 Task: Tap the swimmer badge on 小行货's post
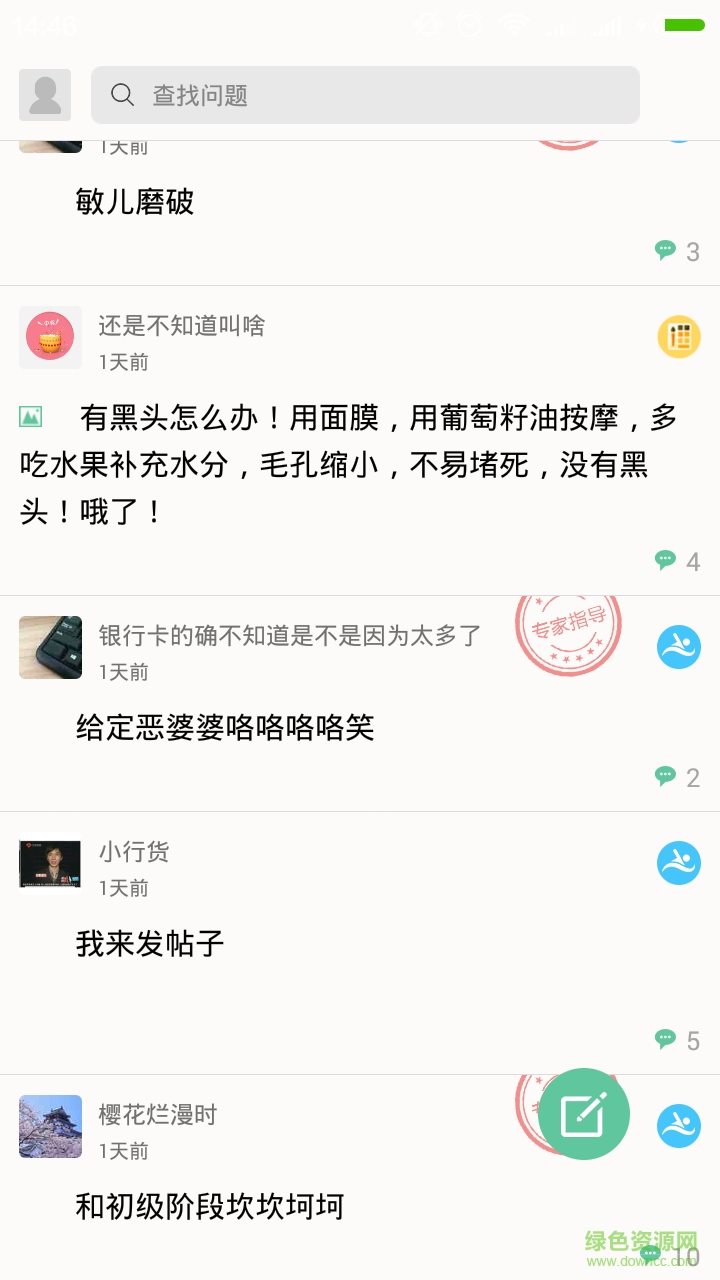(x=679, y=863)
